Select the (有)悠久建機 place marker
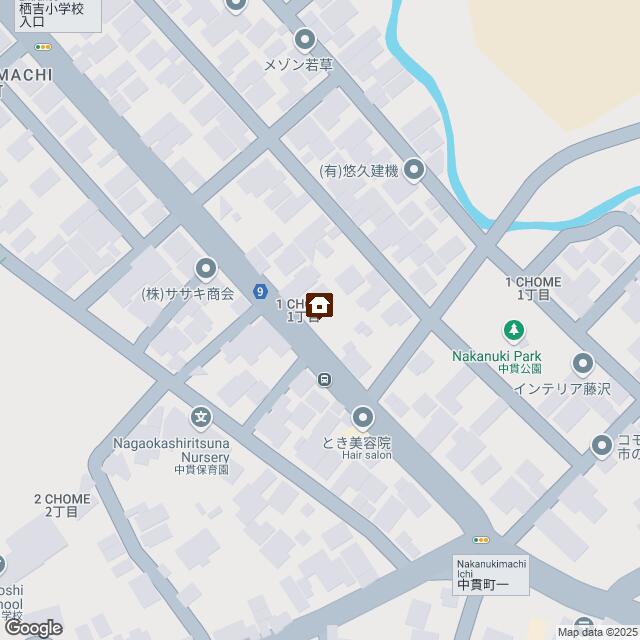 pyautogui.click(x=413, y=170)
